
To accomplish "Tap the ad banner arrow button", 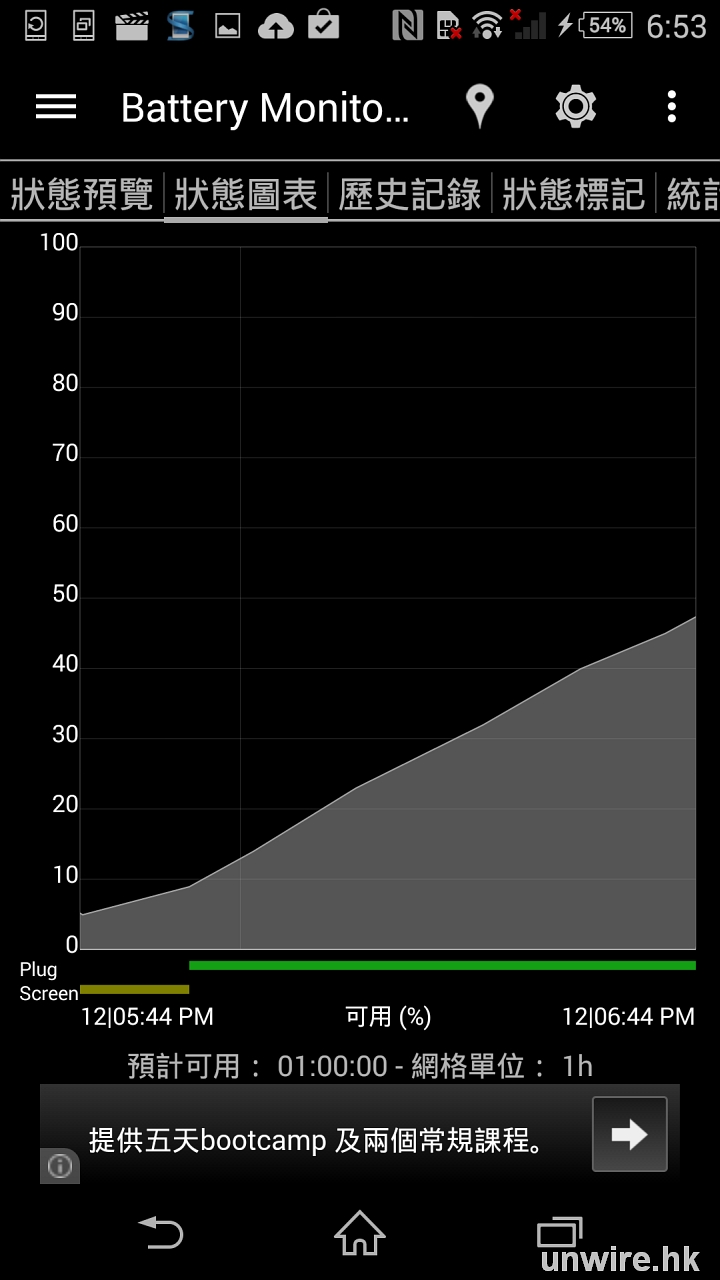I will click(629, 1134).
